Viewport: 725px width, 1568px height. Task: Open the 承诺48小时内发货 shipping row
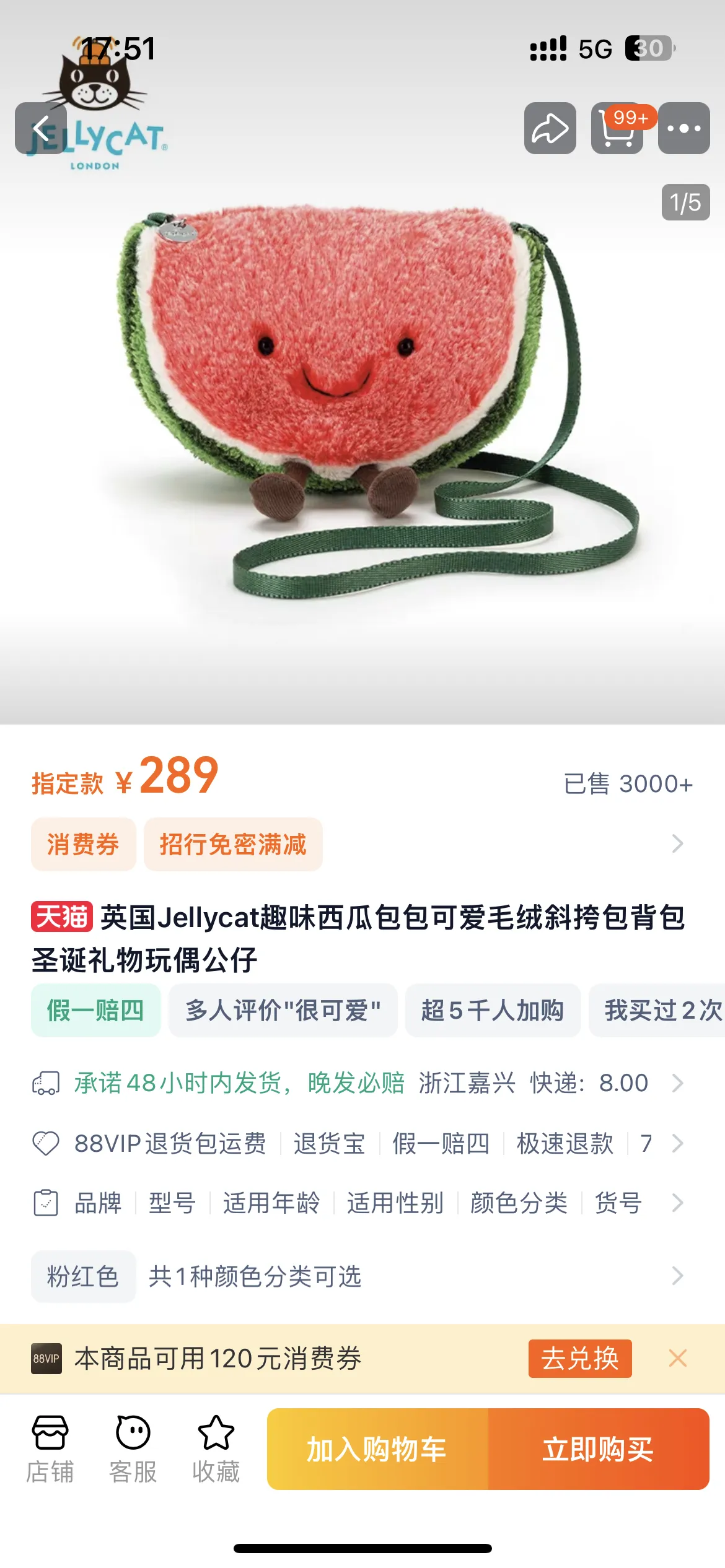[x=359, y=1083]
